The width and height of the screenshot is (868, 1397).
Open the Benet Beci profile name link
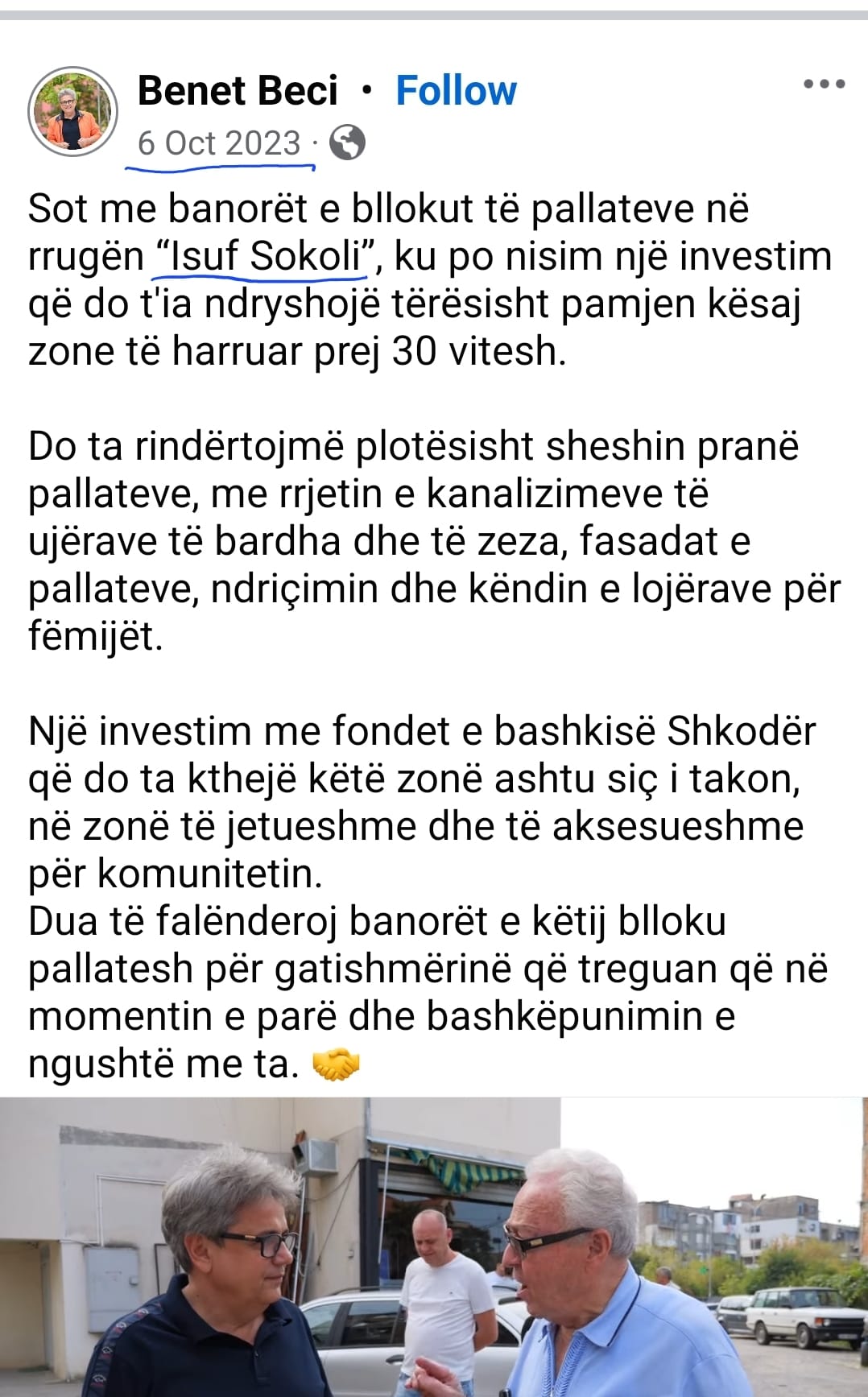pyautogui.click(x=238, y=90)
